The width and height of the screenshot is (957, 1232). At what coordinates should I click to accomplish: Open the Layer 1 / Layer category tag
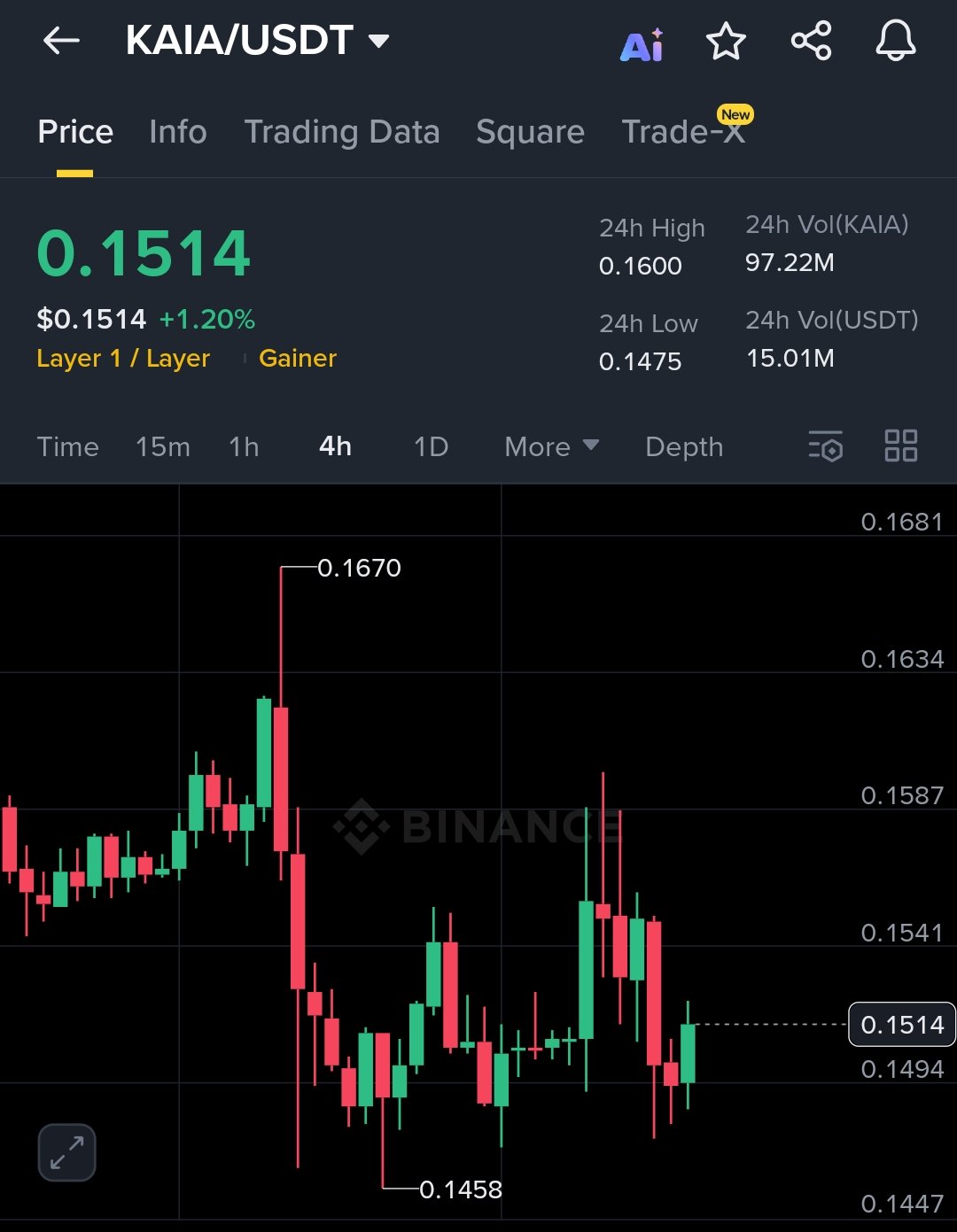[x=123, y=358]
